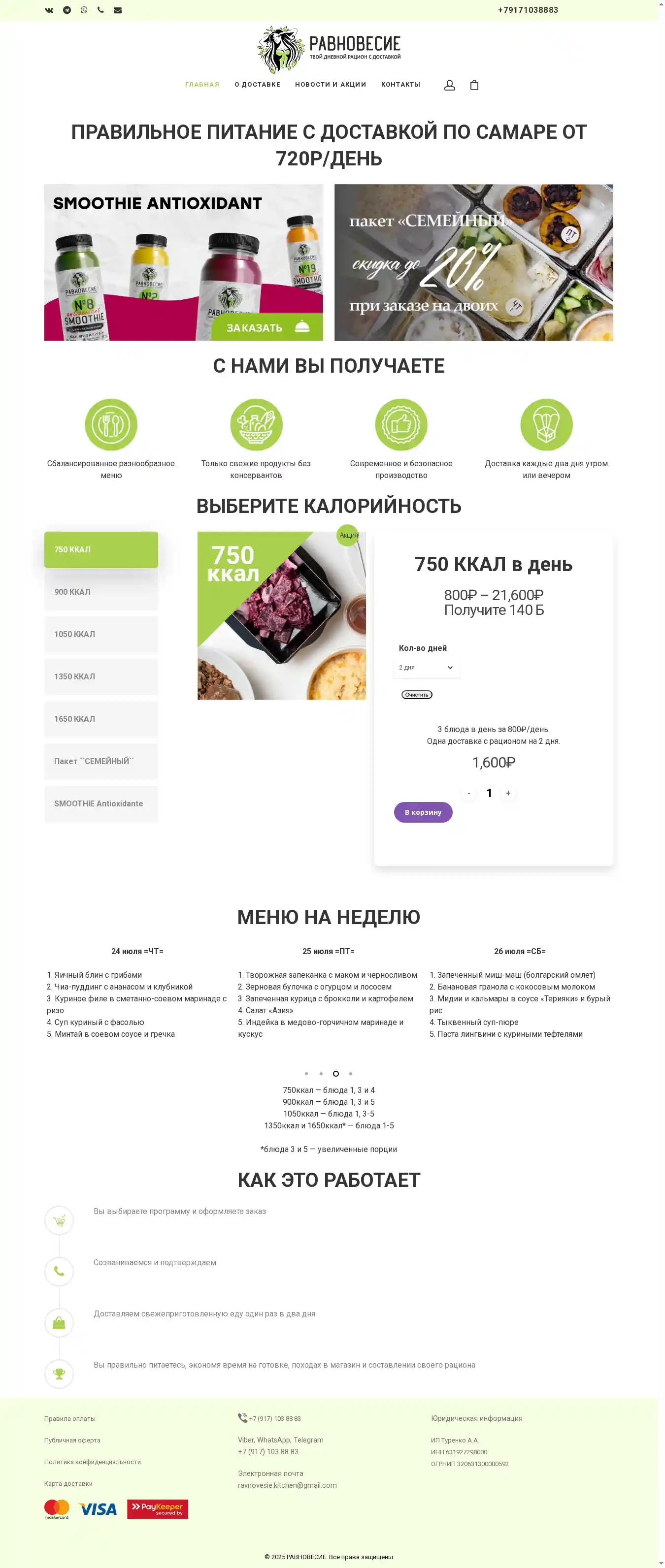Screen dimensions: 665x1568
Task: Select the SMOOTHIE Antioxidante tab
Action: [x=101, y=803]
